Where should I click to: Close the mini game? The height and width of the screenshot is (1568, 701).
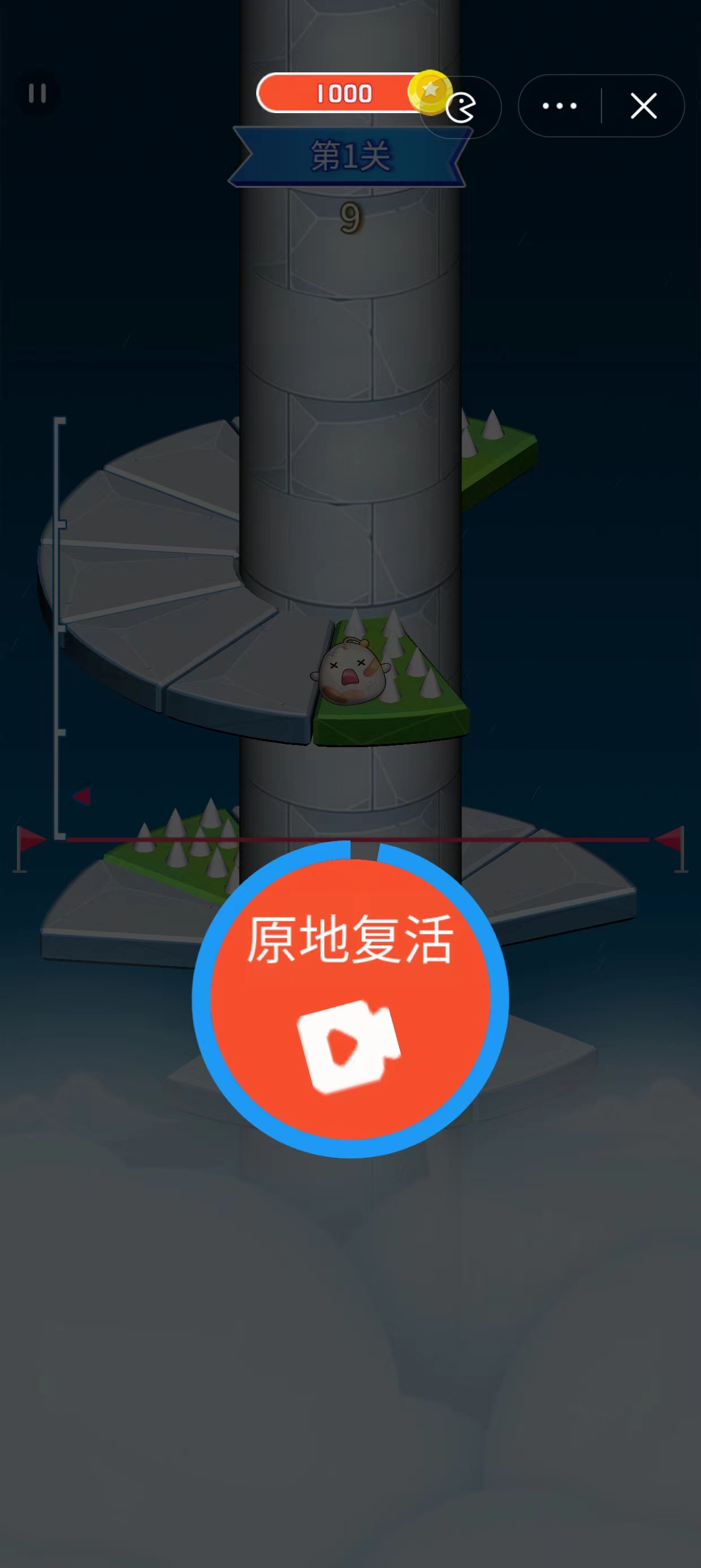pos(643,106)
